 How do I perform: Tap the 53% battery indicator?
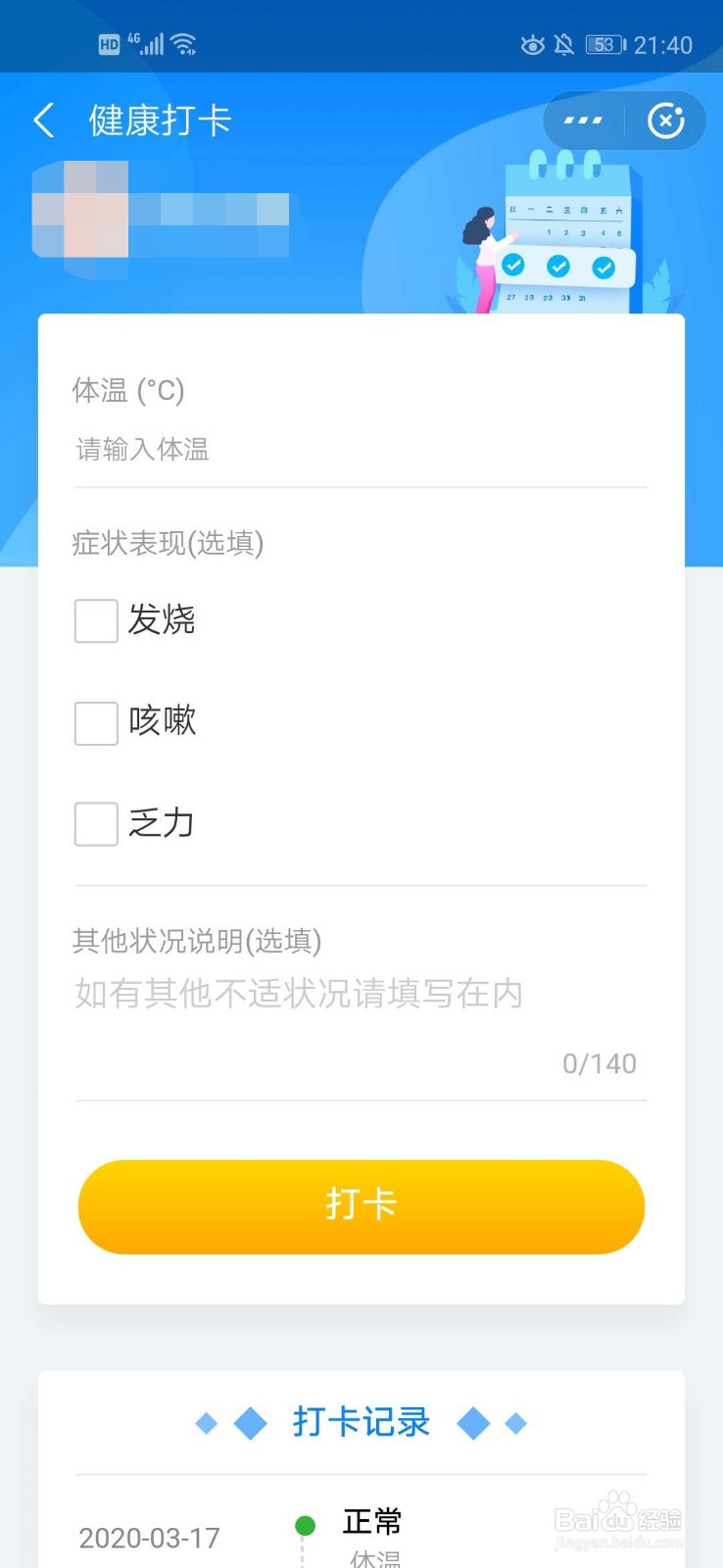click(604, 44)
